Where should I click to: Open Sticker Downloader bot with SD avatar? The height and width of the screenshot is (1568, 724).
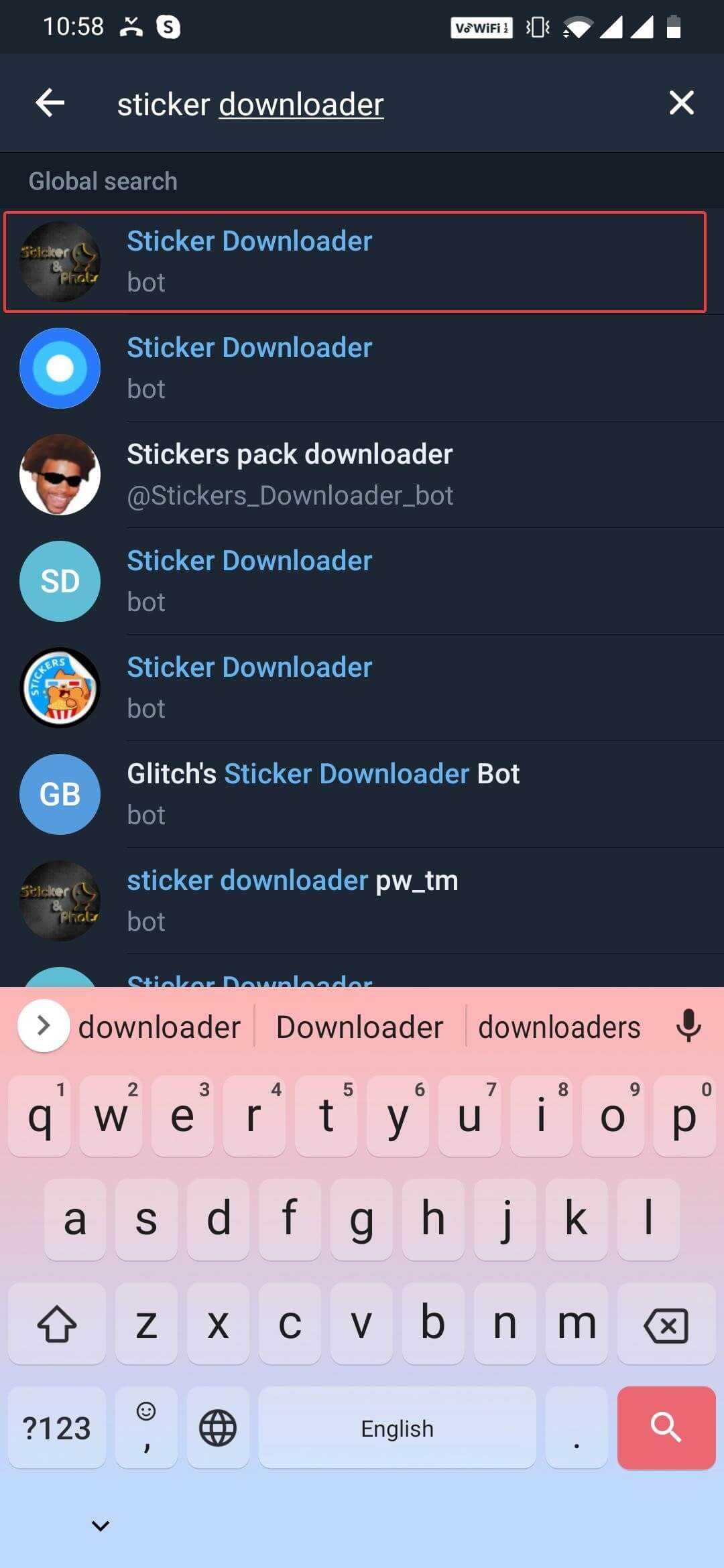point(362,581)
